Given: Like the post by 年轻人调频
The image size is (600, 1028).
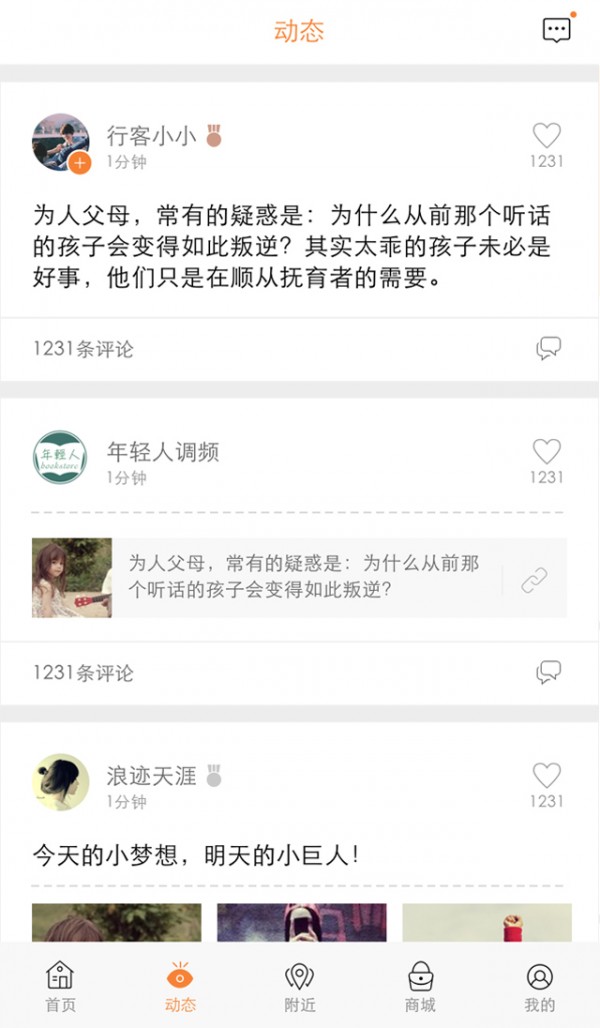Looking at the screenshot, I should tap(546, 452).
